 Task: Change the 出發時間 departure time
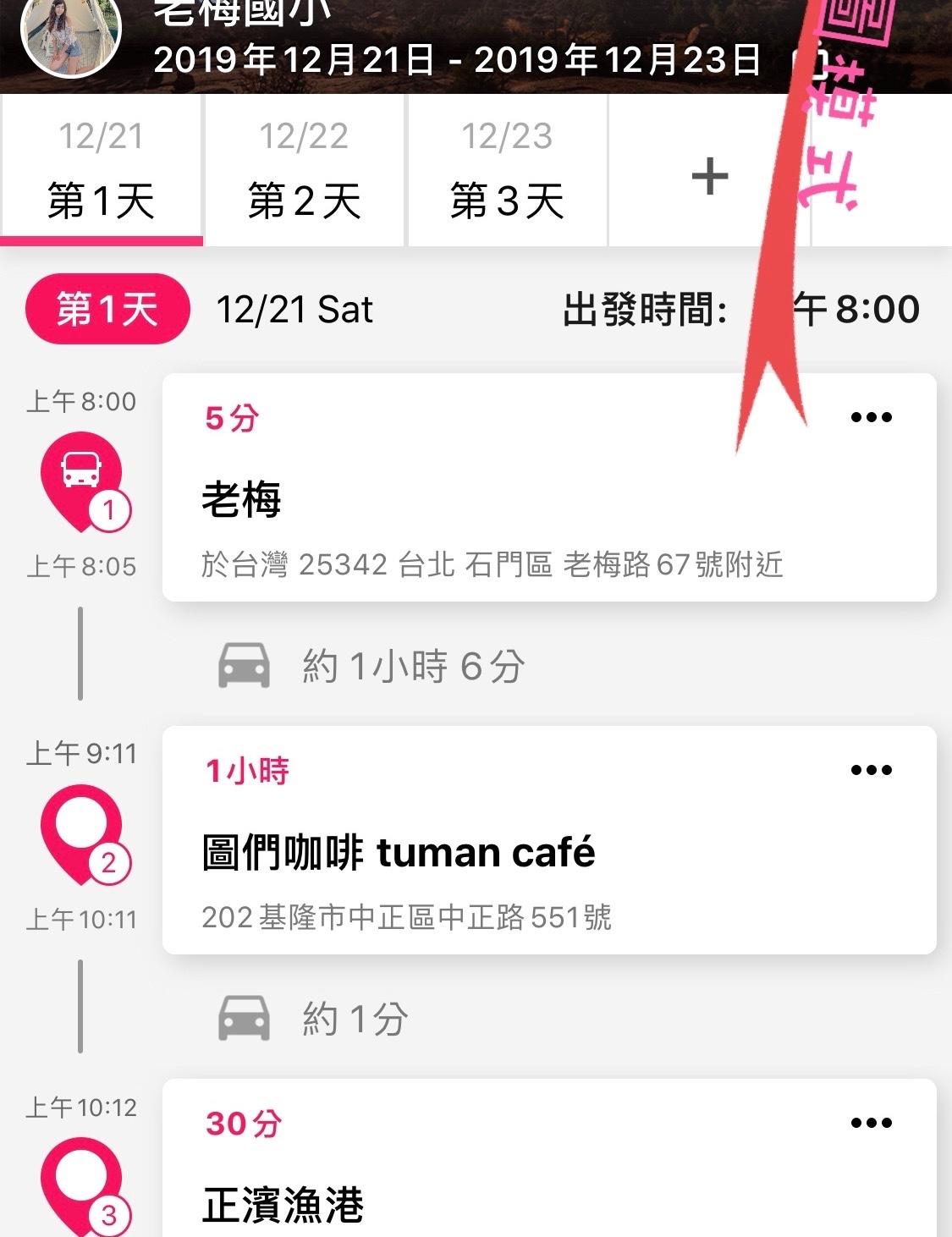855,310
